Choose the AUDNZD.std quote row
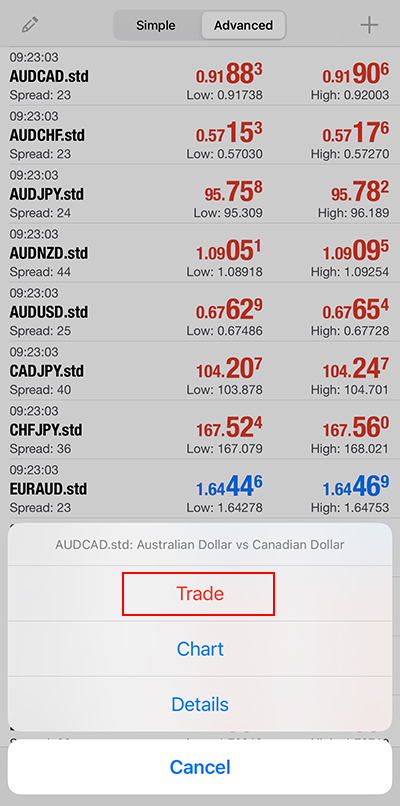Screen dimensions: 400x806 click(200, 253)
